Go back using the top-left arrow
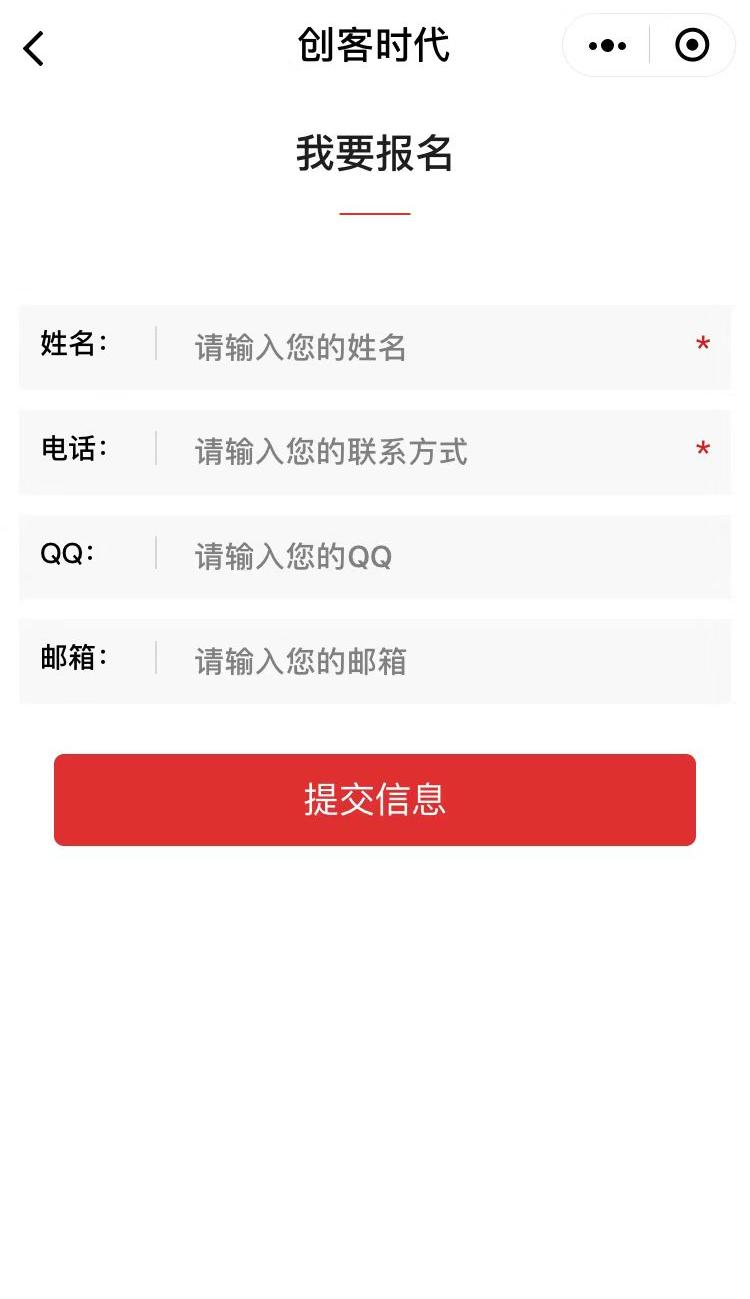Viewport: 750px width, 1299px height. coord(34,48)
